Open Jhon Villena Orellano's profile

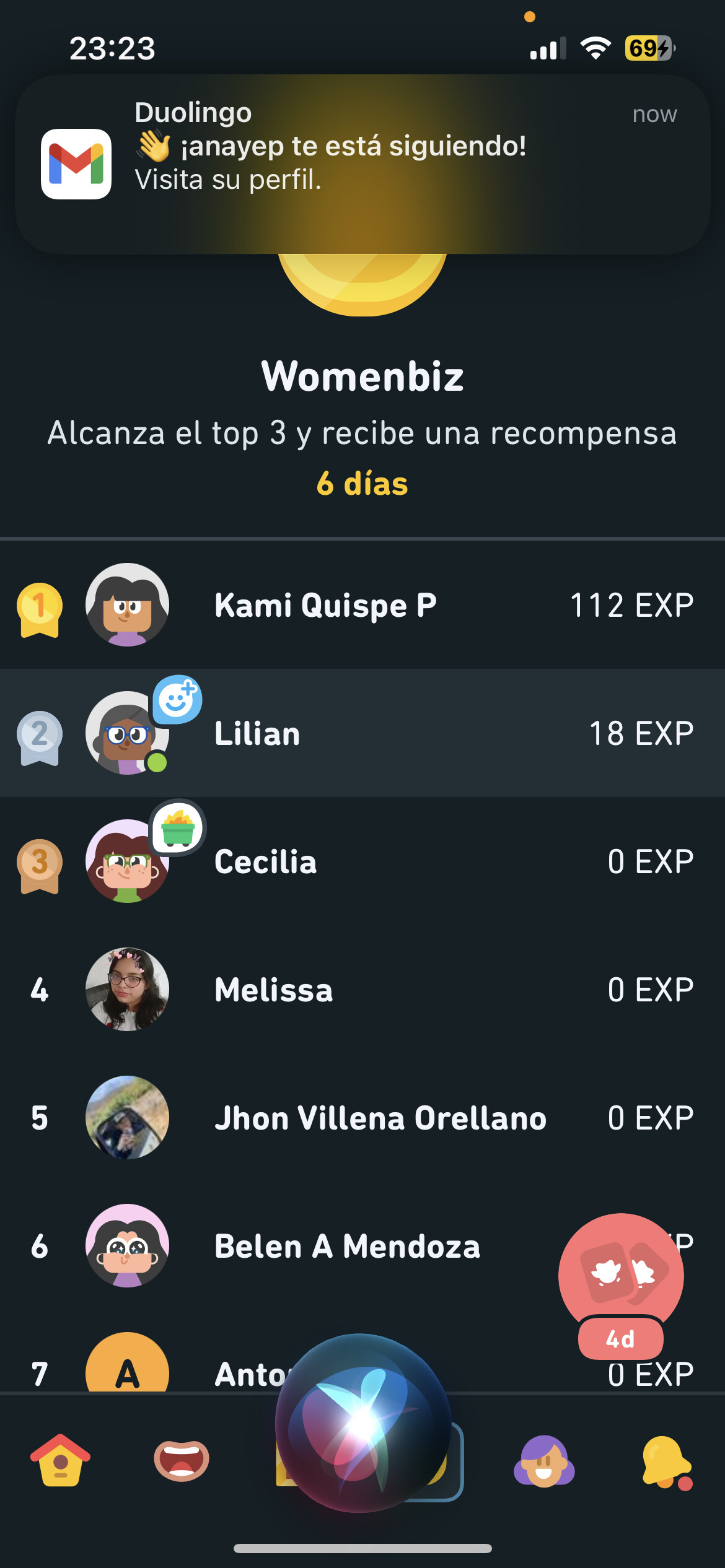point(380,1118)
